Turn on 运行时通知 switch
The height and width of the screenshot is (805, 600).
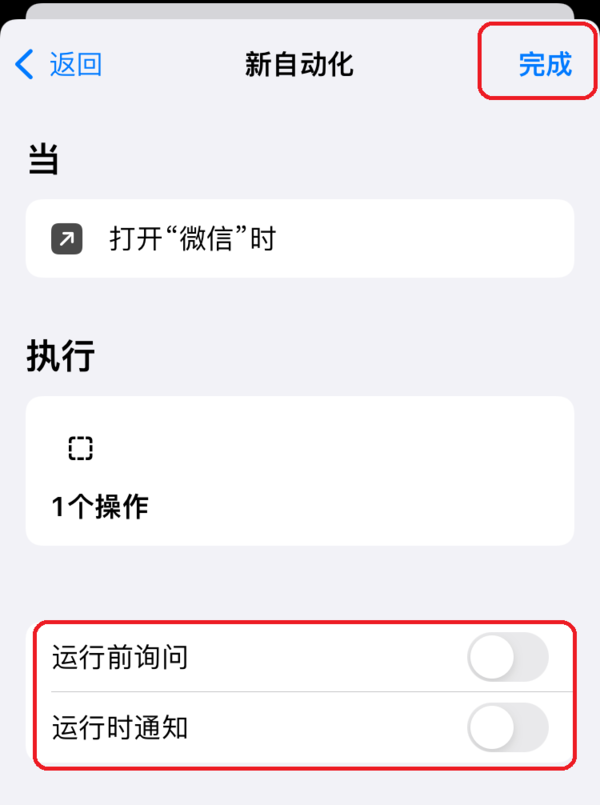(507, 728)
